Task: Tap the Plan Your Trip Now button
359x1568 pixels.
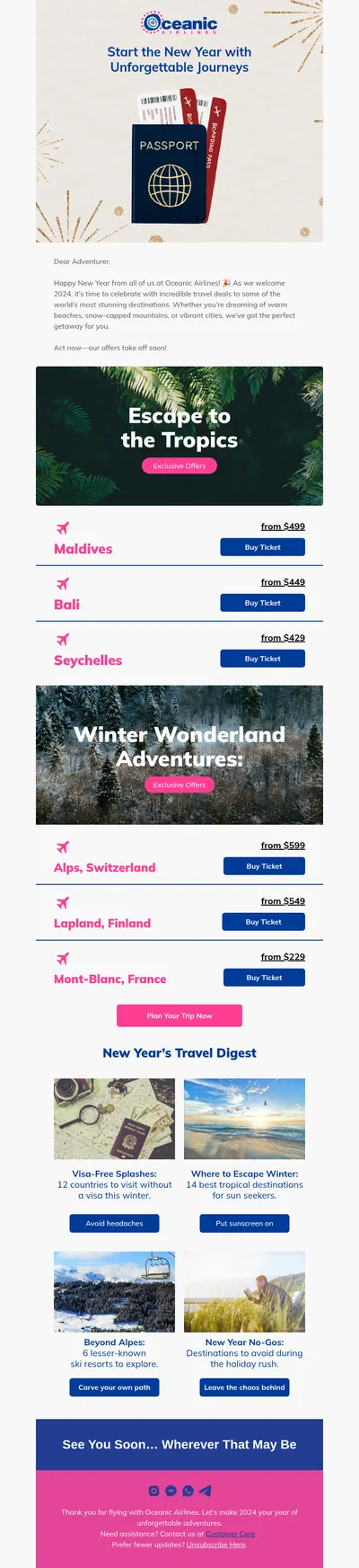Action: pos(179,1015)
